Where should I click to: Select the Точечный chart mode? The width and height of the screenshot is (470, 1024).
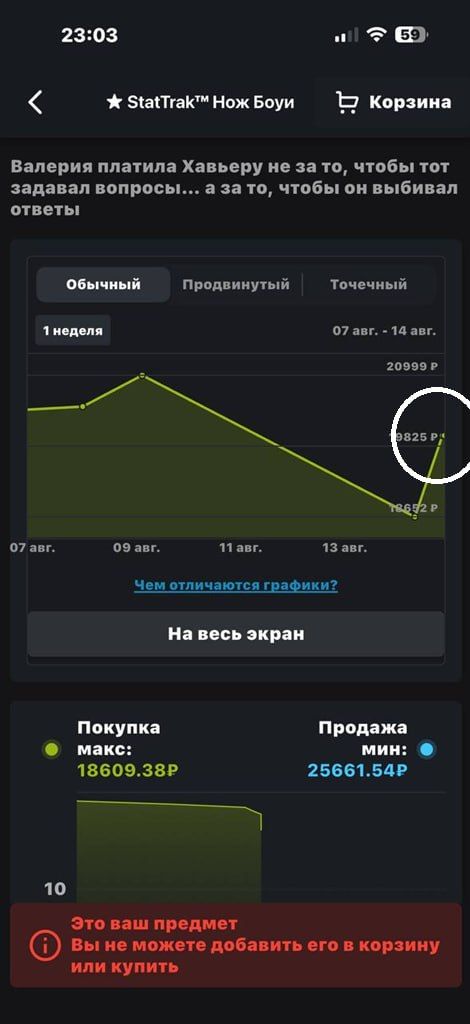[x=368, y=284]
